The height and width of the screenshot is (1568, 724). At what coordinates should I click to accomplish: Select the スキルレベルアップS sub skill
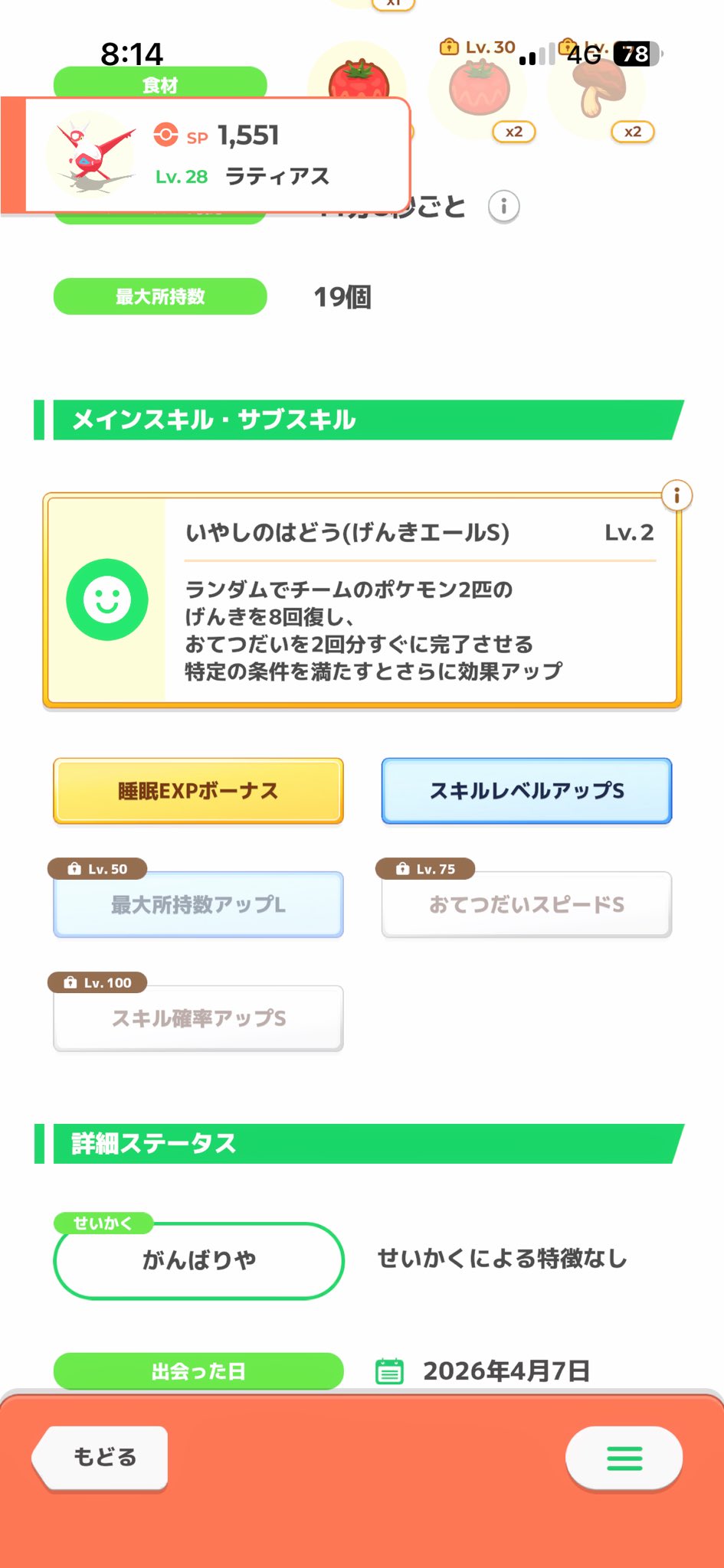(x=526, y=791)
